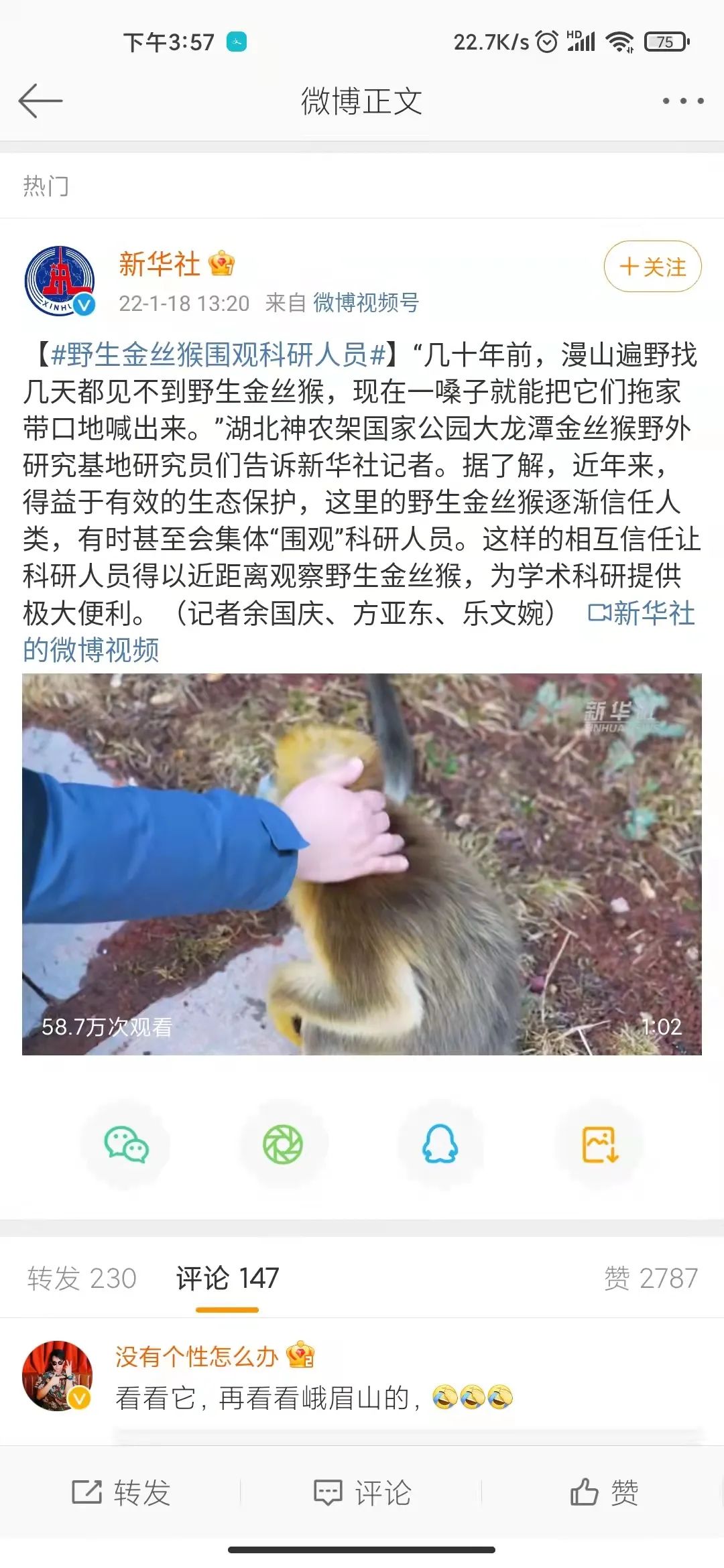Like the post with bottom 赞 button
Image resolution: width=724 pixels, height=1568 pixels.
(603, 1493)
